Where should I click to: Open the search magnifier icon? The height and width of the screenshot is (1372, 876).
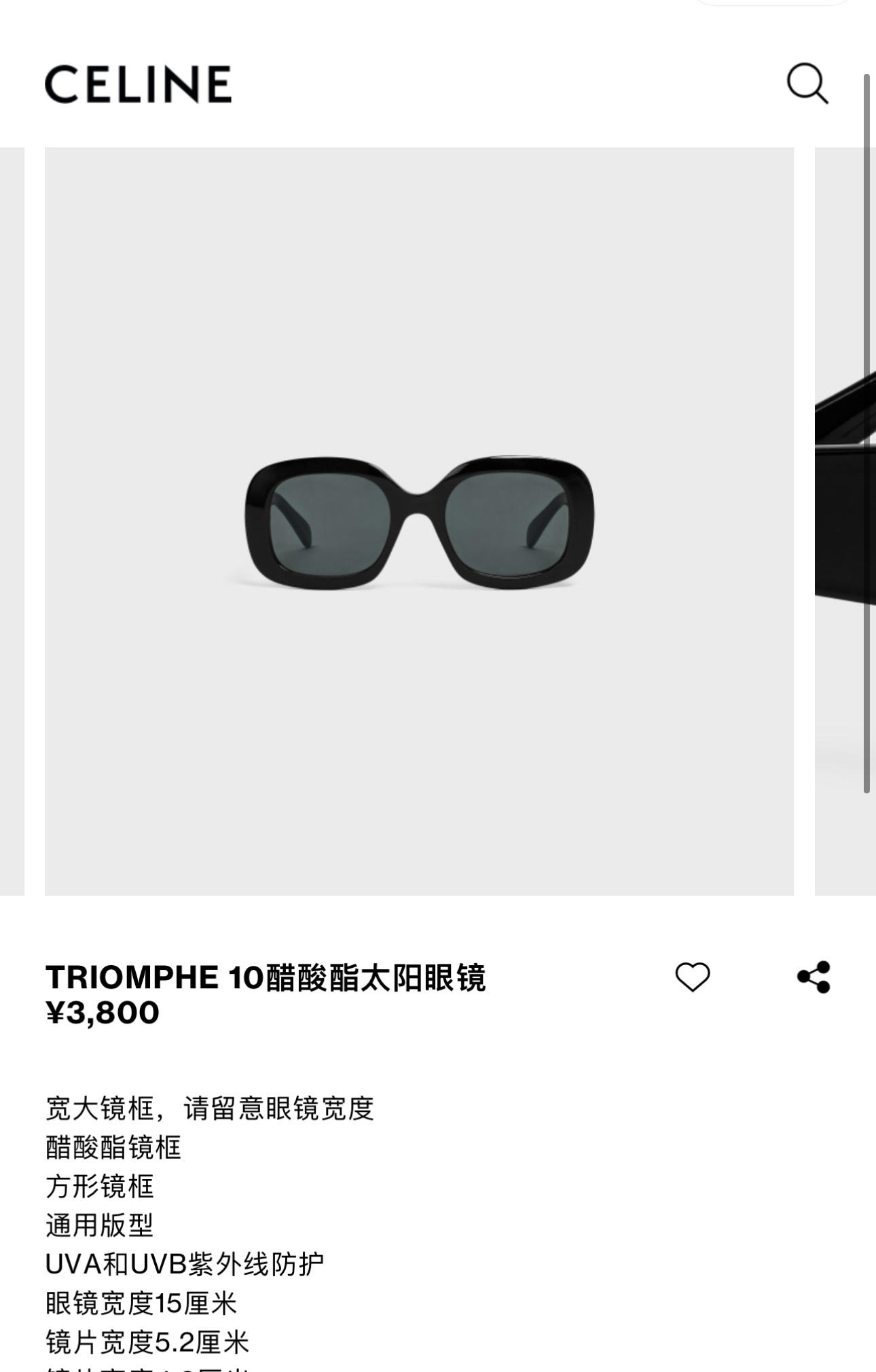coord(807,84)
